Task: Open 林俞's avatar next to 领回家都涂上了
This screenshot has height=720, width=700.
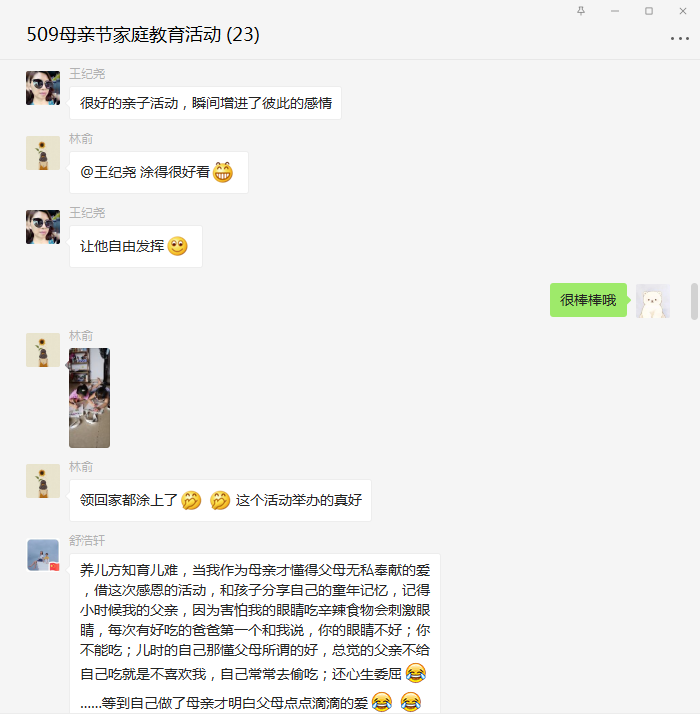Action: tap(43, 481)
